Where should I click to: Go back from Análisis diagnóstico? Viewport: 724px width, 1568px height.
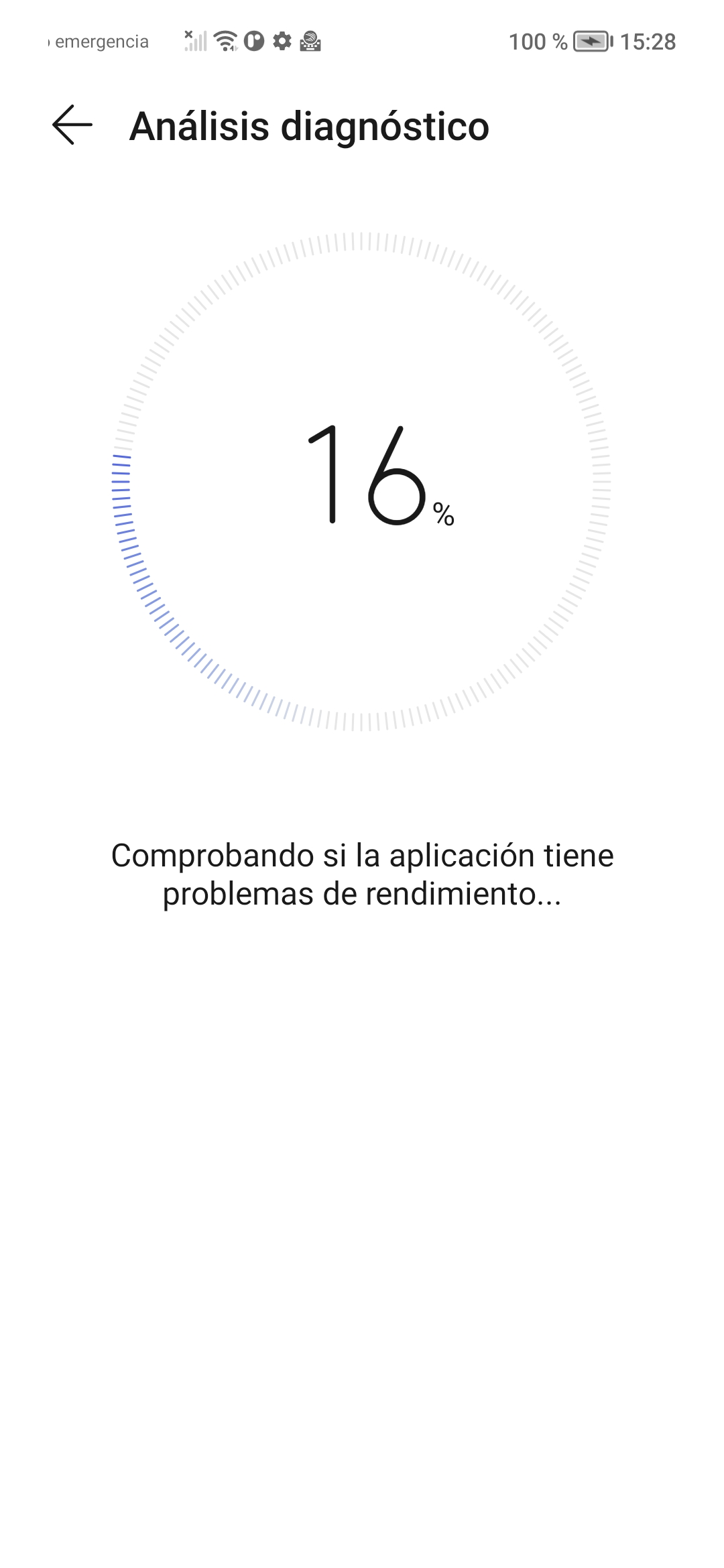(x=72, y=125)
